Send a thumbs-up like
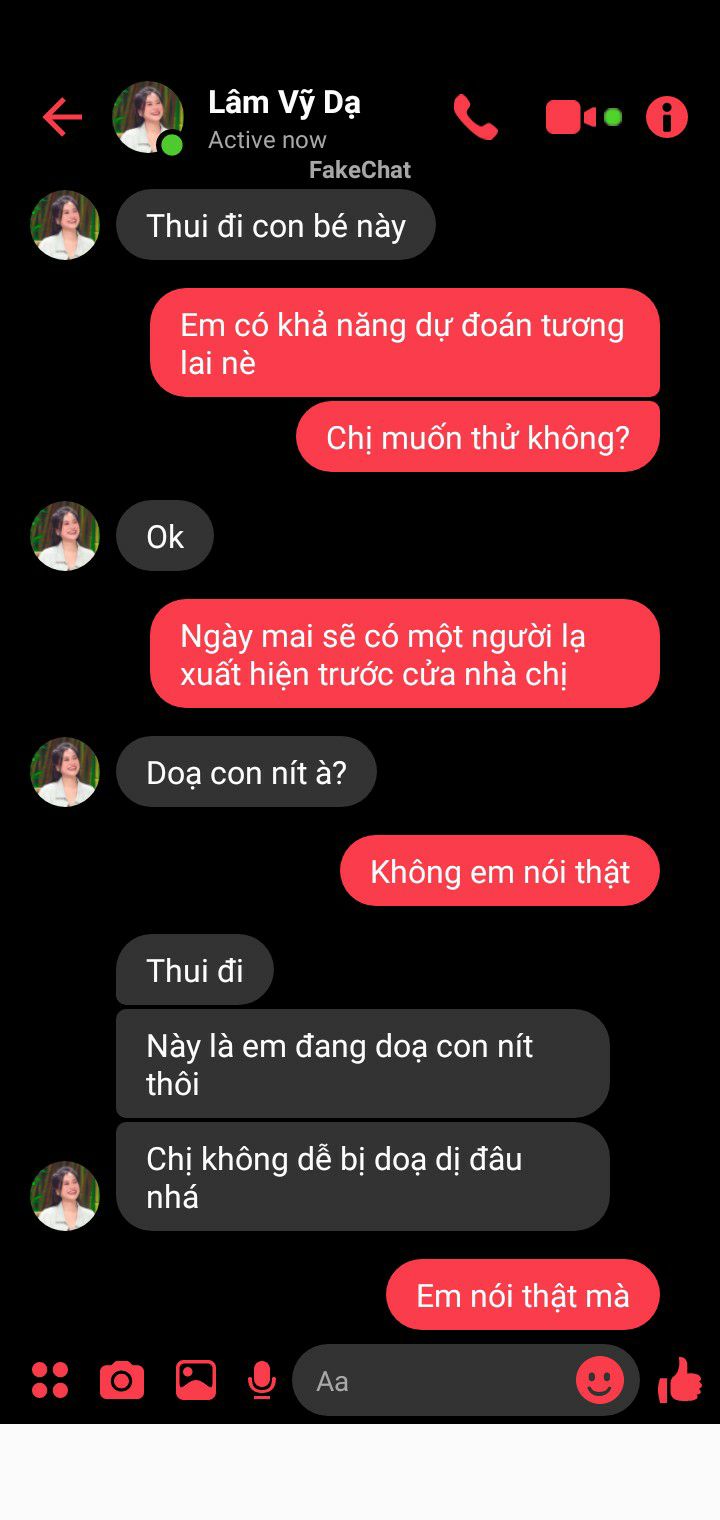The height and width of the screenshot is (1520, 720). 680,1380
